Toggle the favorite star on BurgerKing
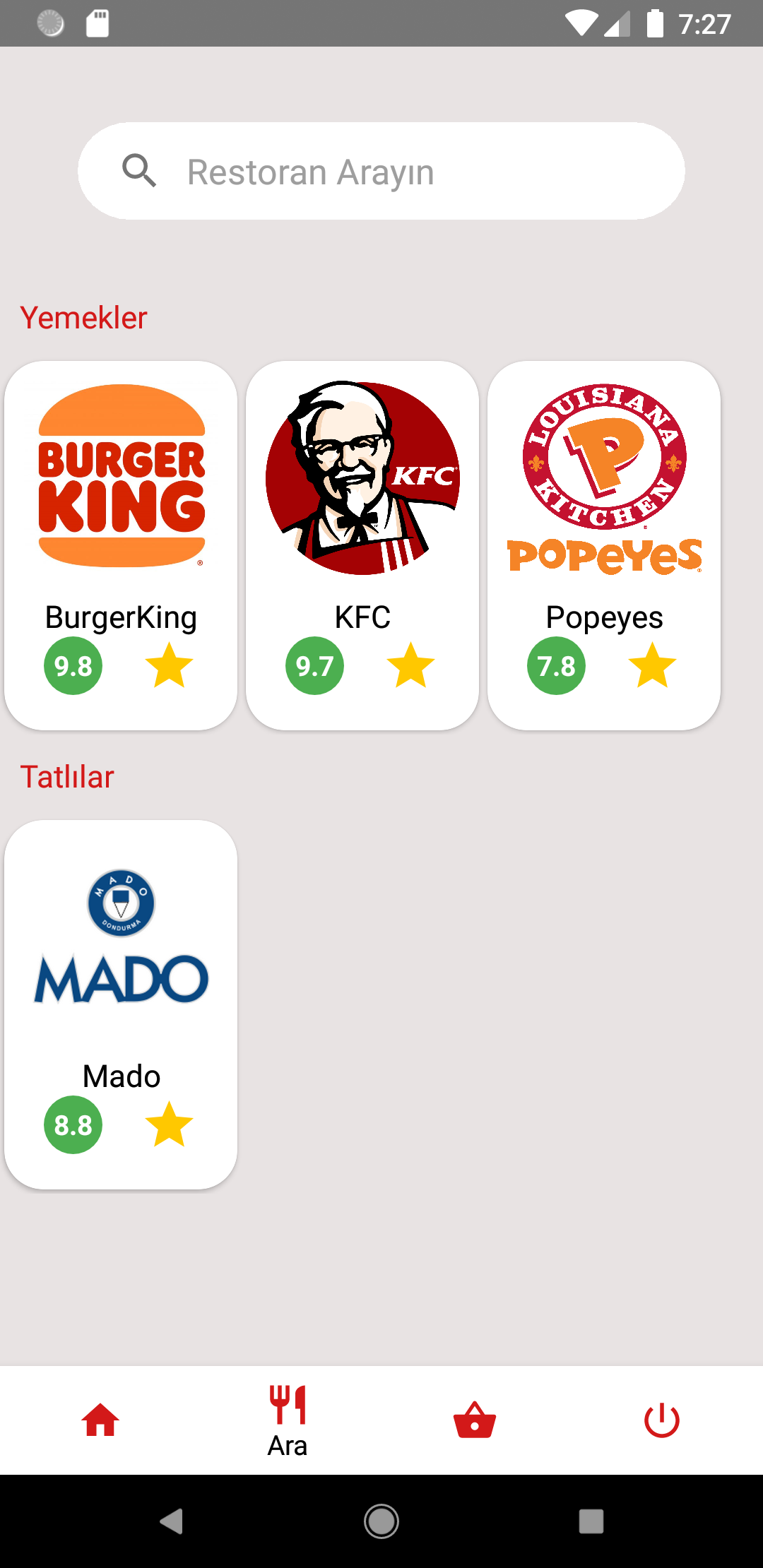Viewport: 763px width, 1568px height. 169,665
